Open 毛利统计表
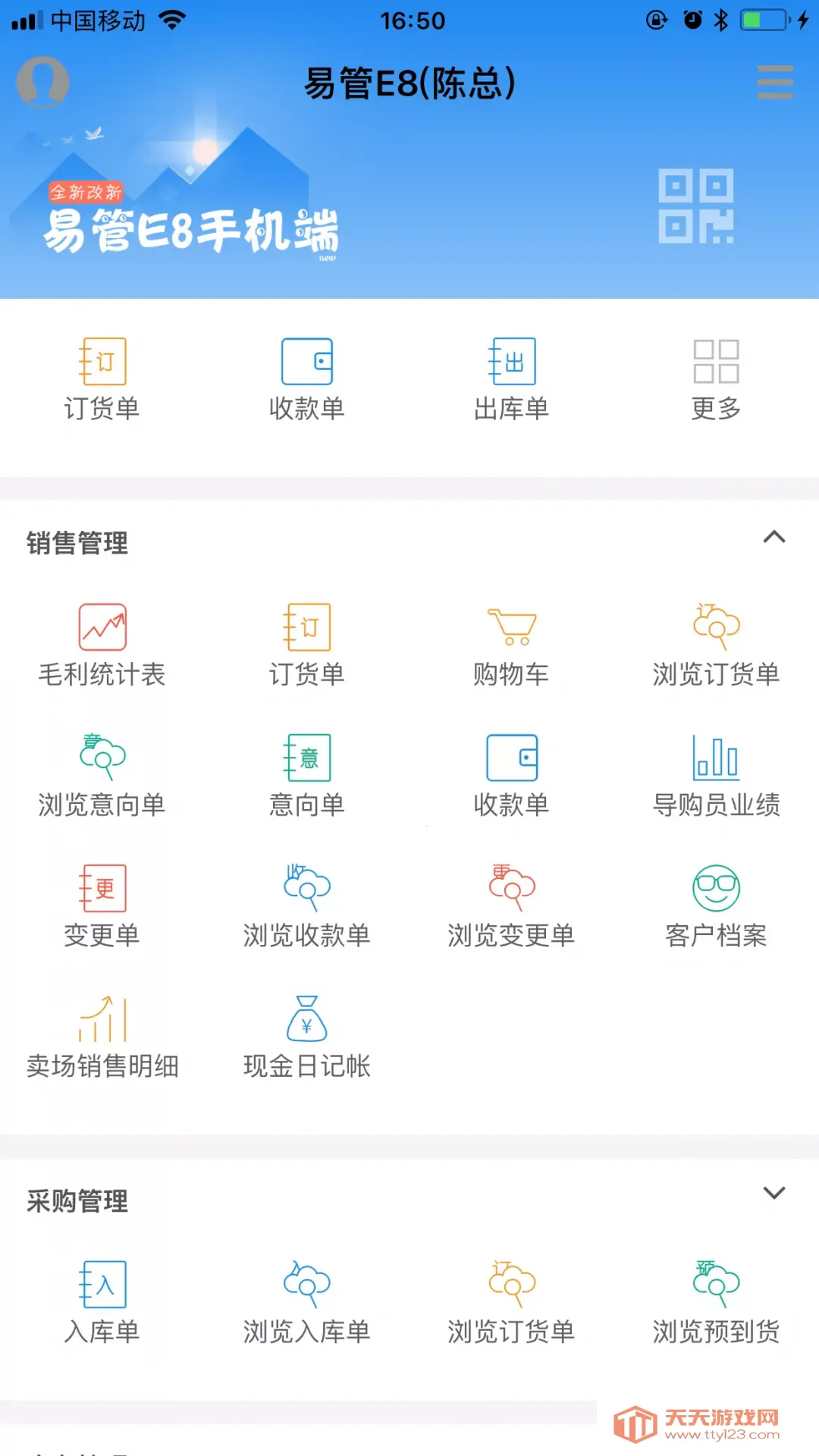Screen dimensions: 819x1456 point(102,645)
